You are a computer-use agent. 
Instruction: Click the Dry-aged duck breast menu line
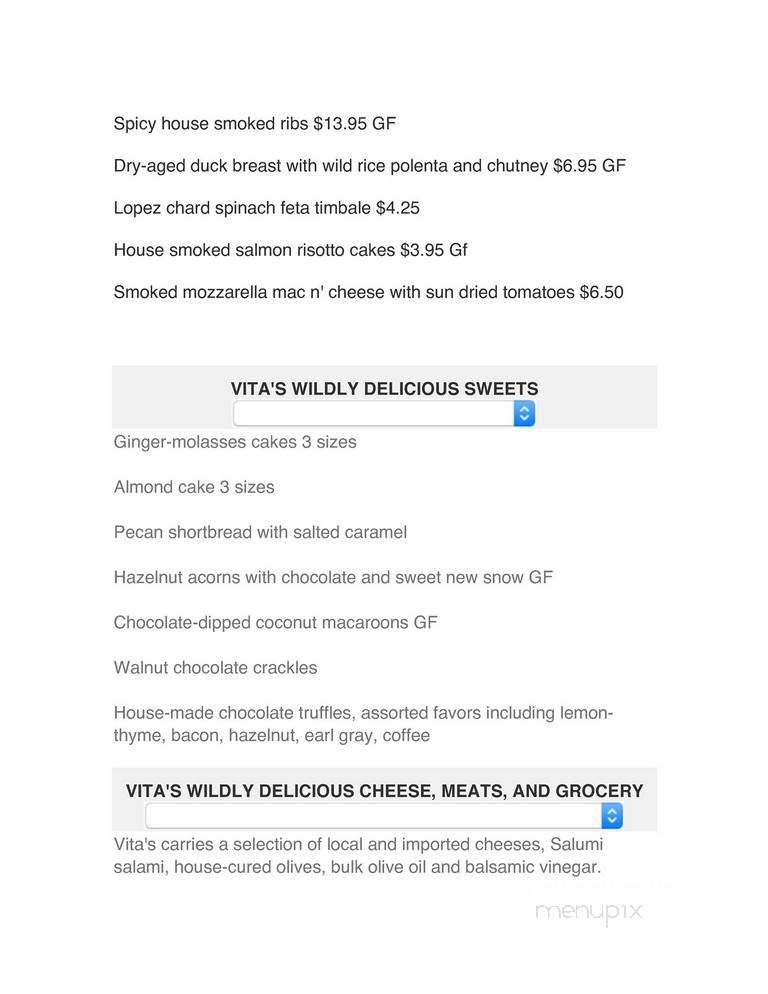(369, 165)
